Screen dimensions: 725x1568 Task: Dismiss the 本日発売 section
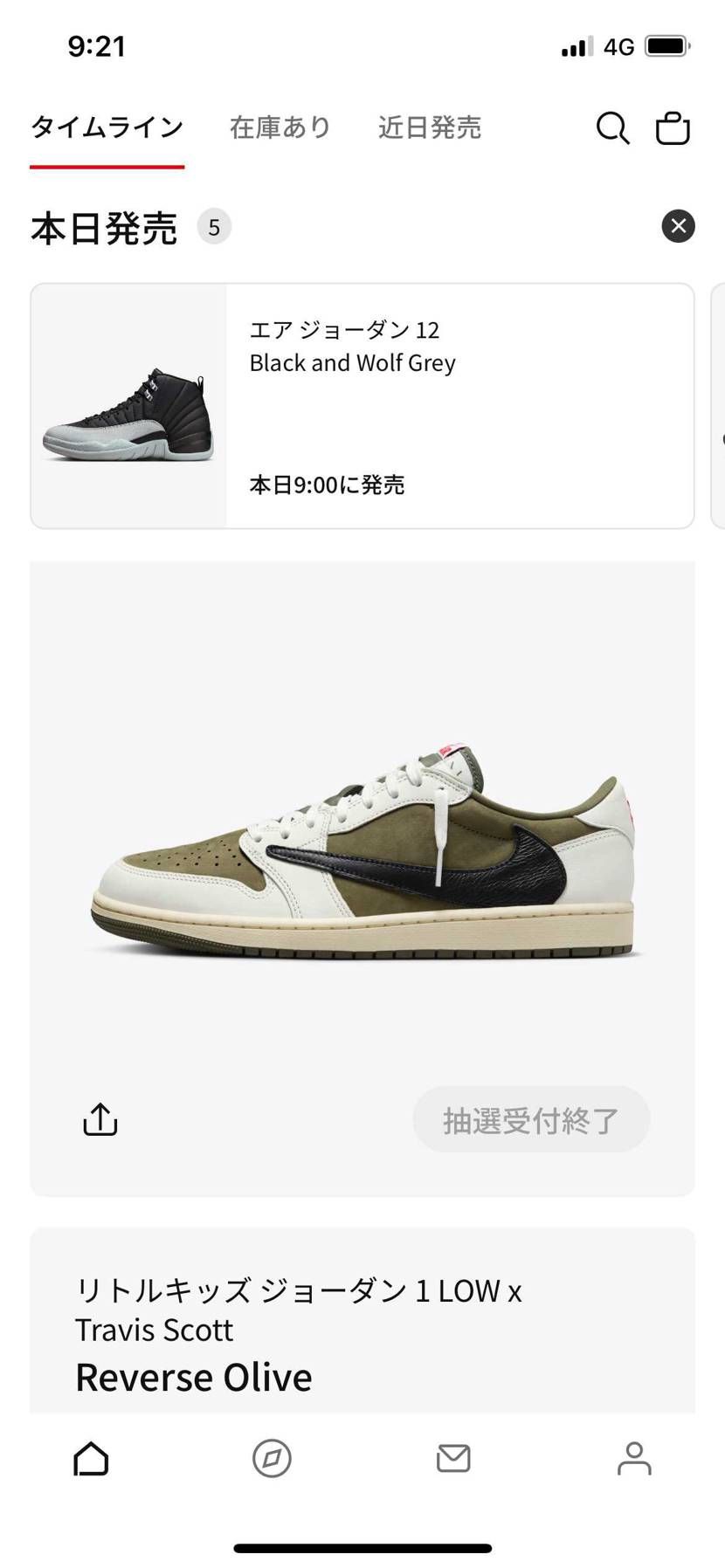(678, 226)
